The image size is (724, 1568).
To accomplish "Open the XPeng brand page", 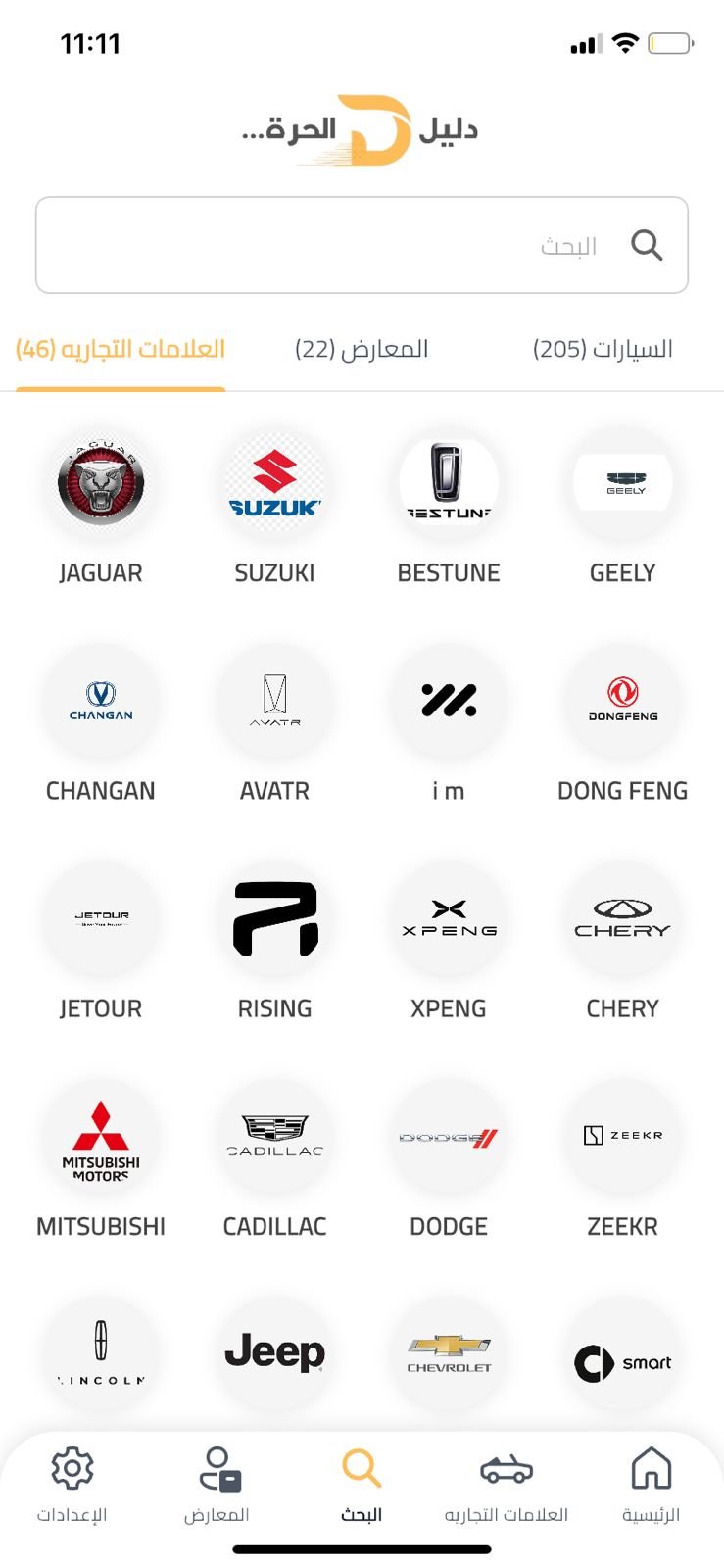I will point(449,919).
